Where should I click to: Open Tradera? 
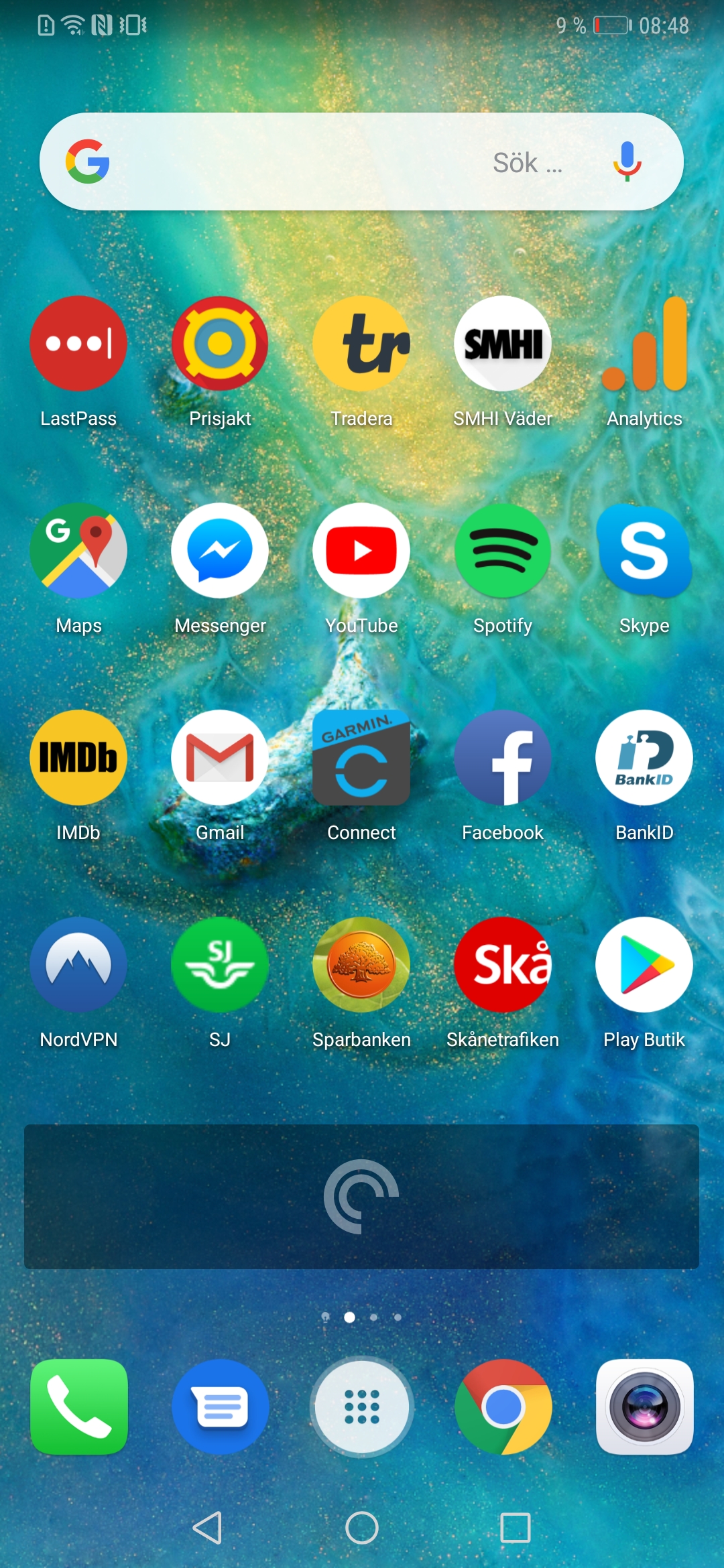pos(361,344)
